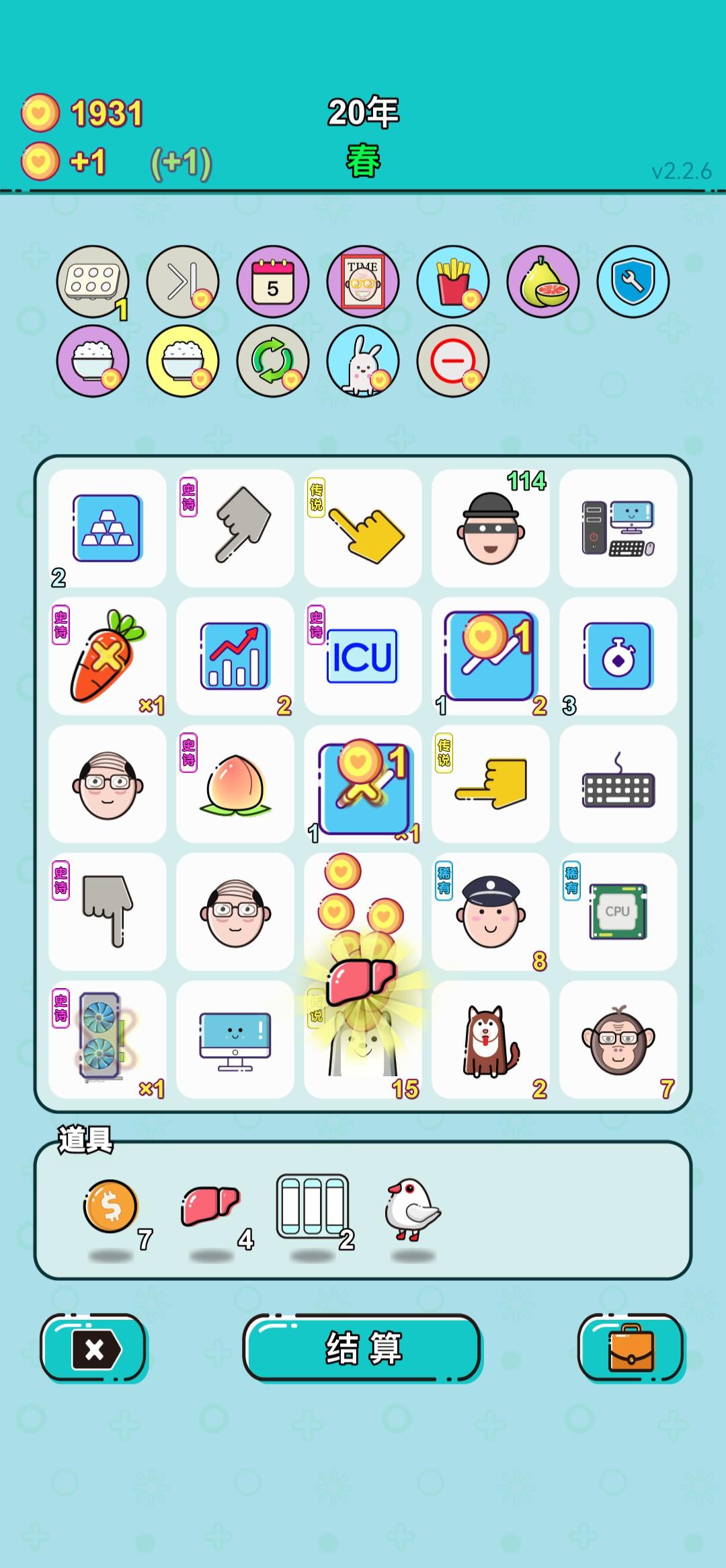This screenshot has height=1568, width=726.
Task: Select the legendary golden hand tile
Action: click(x=363, y=528)
